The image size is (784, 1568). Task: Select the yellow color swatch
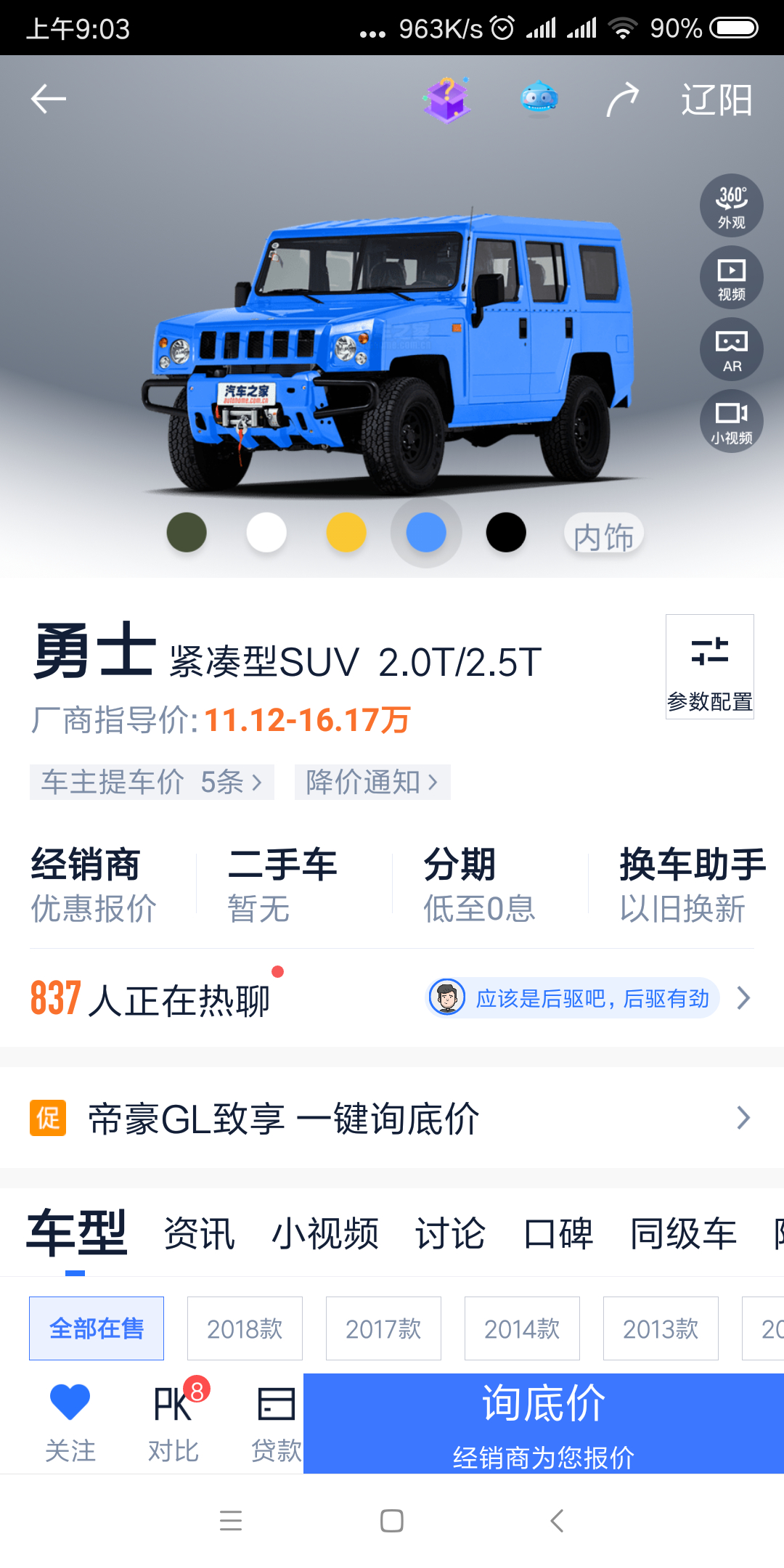[346, 532]
